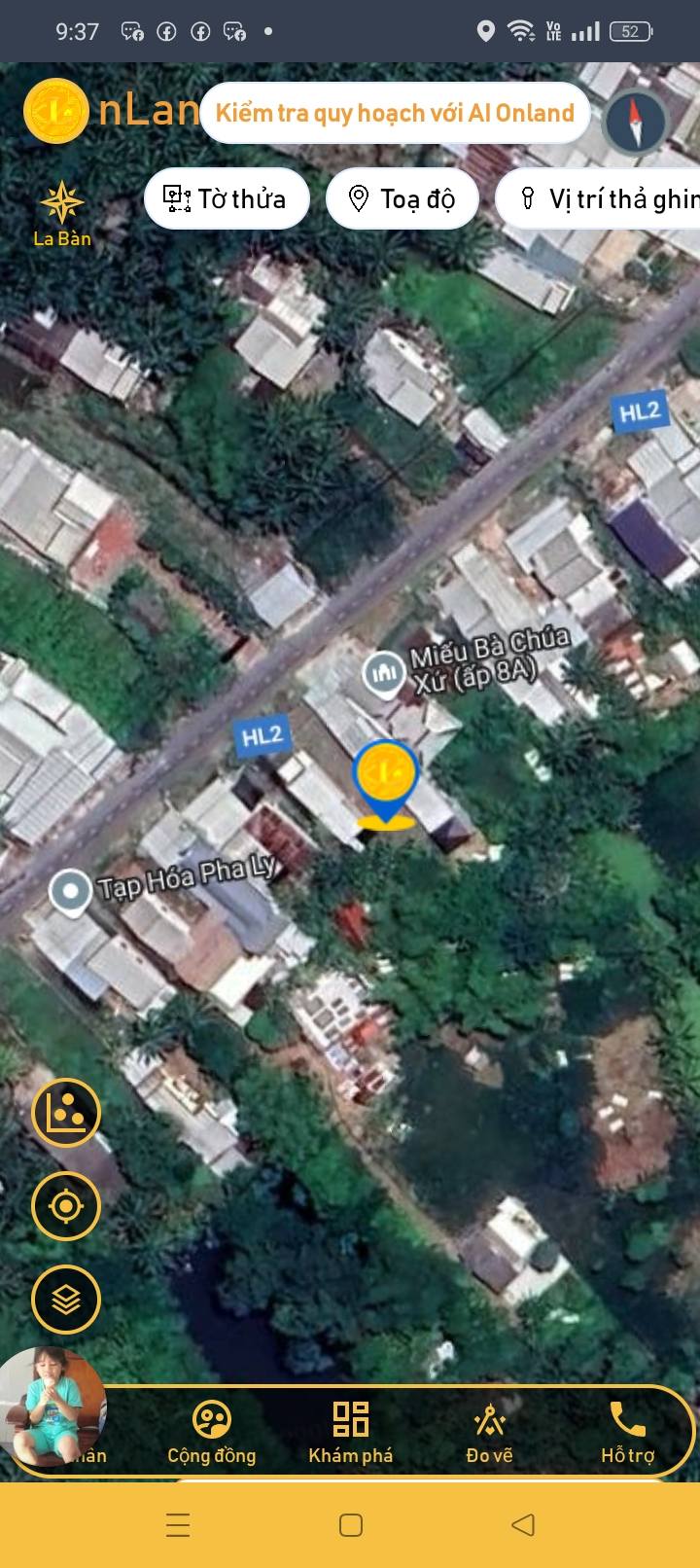Tap the Miếu Bà Chúa Xứ map marker
700x1568 pixels.
pyautogui.click(x=384, y=674)
